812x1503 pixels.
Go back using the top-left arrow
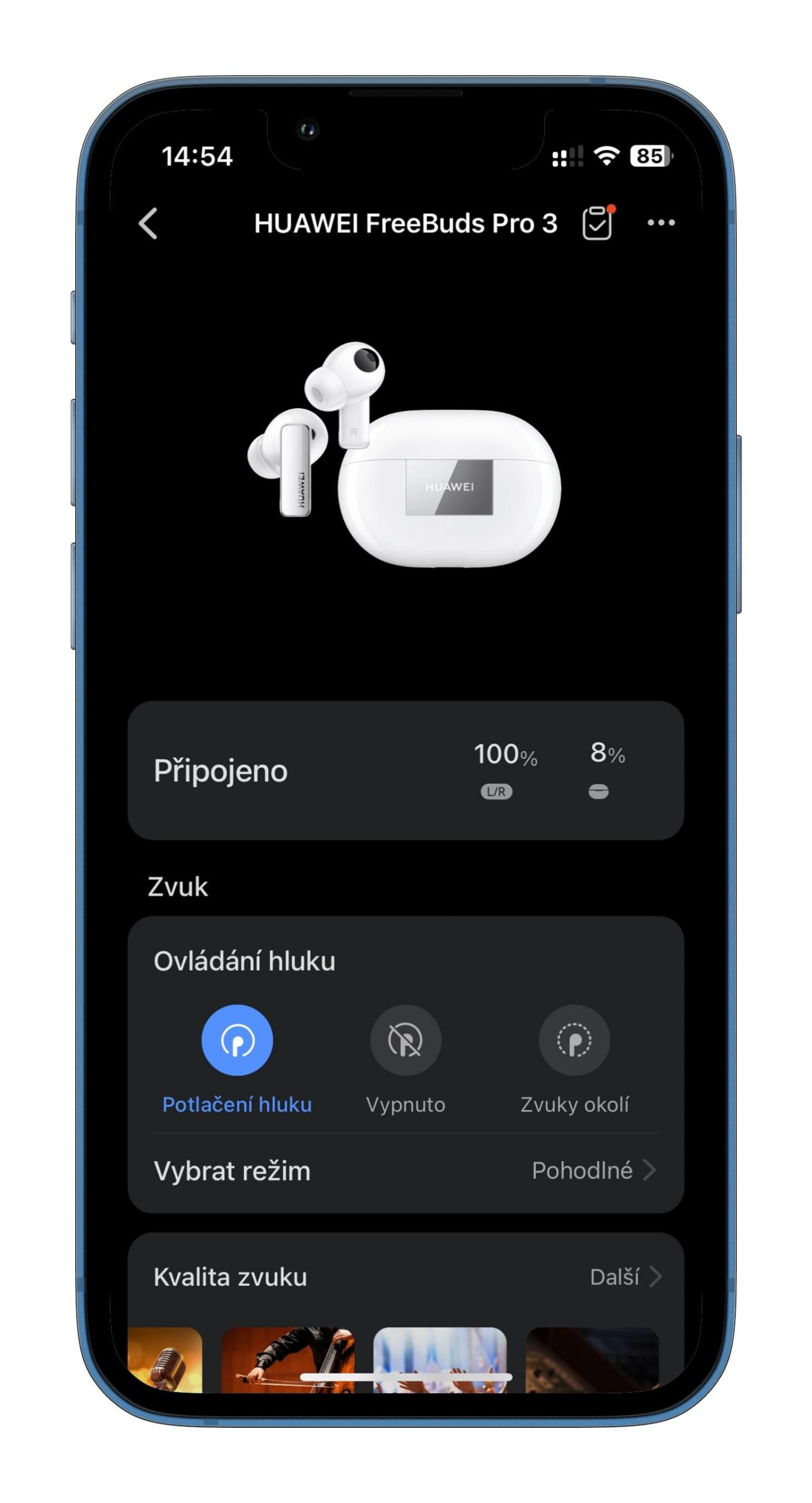148,223
